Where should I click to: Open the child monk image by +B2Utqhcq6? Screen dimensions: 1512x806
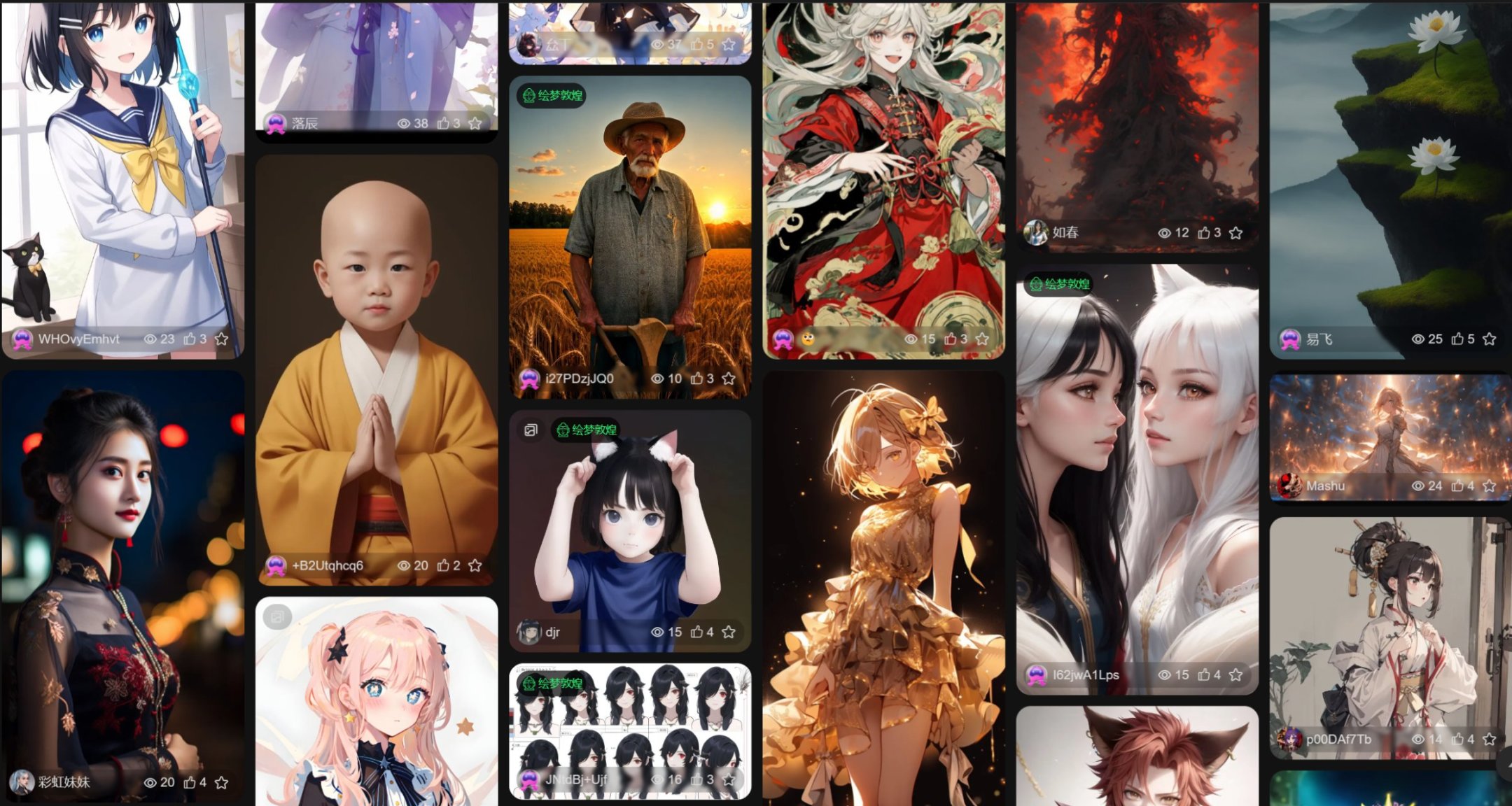(377, 350)
